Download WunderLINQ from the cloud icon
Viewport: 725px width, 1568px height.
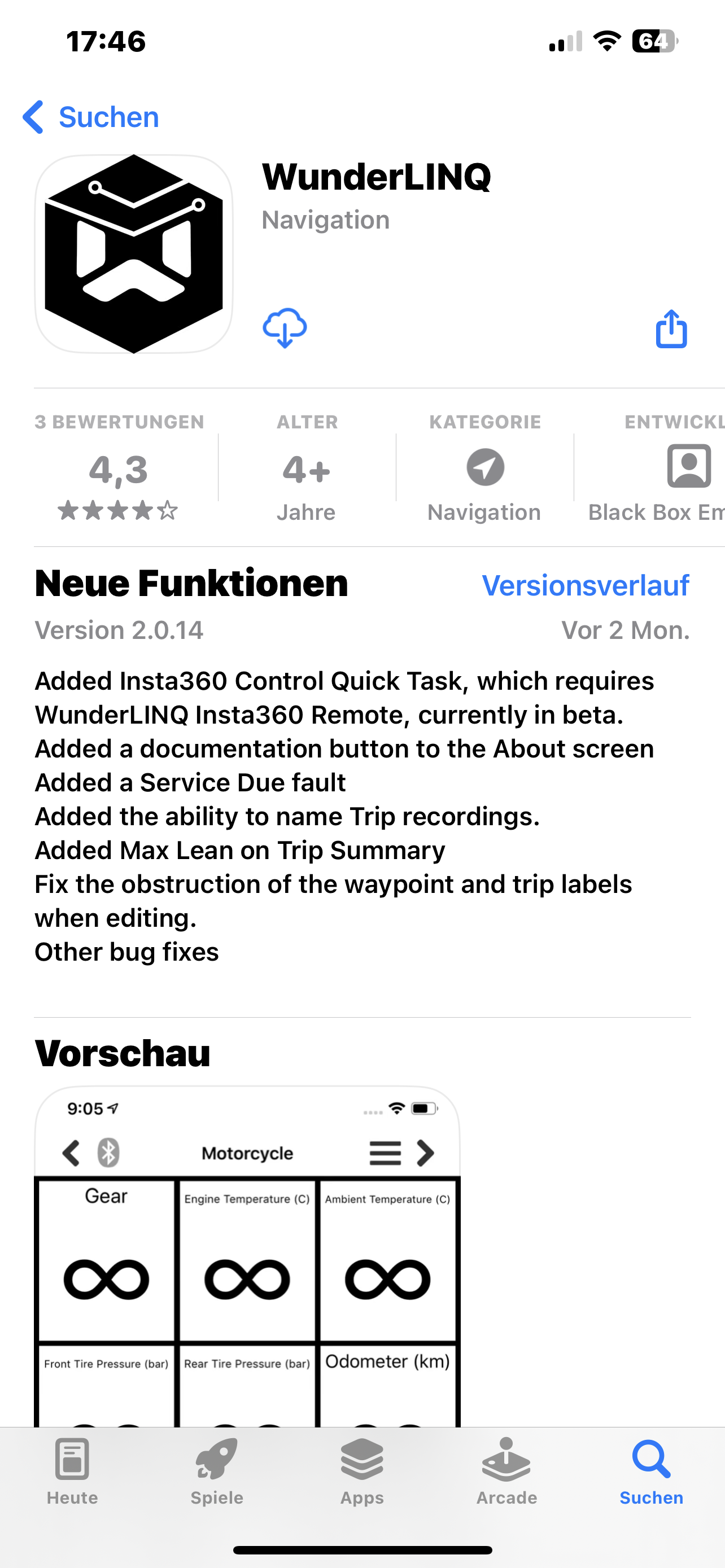point(284,328)
